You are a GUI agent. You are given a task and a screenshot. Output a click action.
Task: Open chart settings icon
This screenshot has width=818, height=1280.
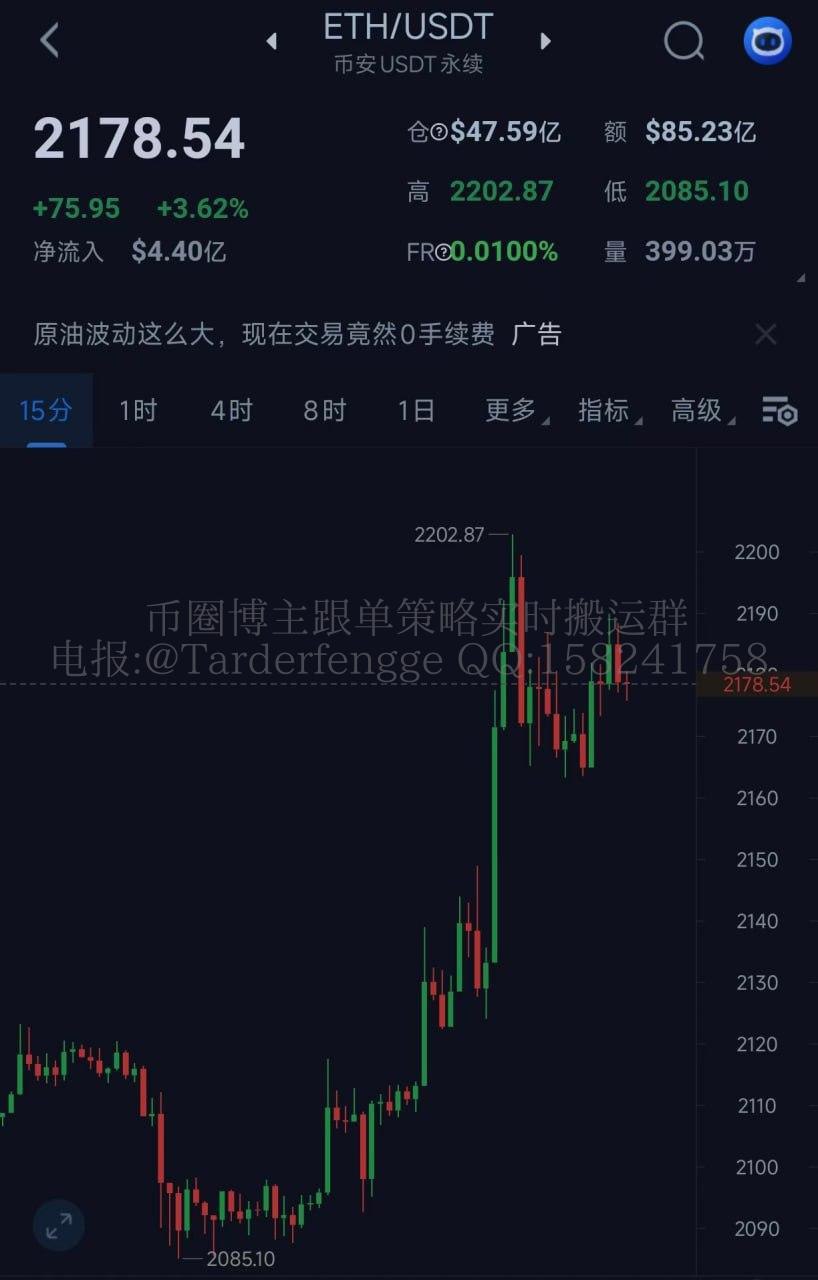click(x=779, y=410)
